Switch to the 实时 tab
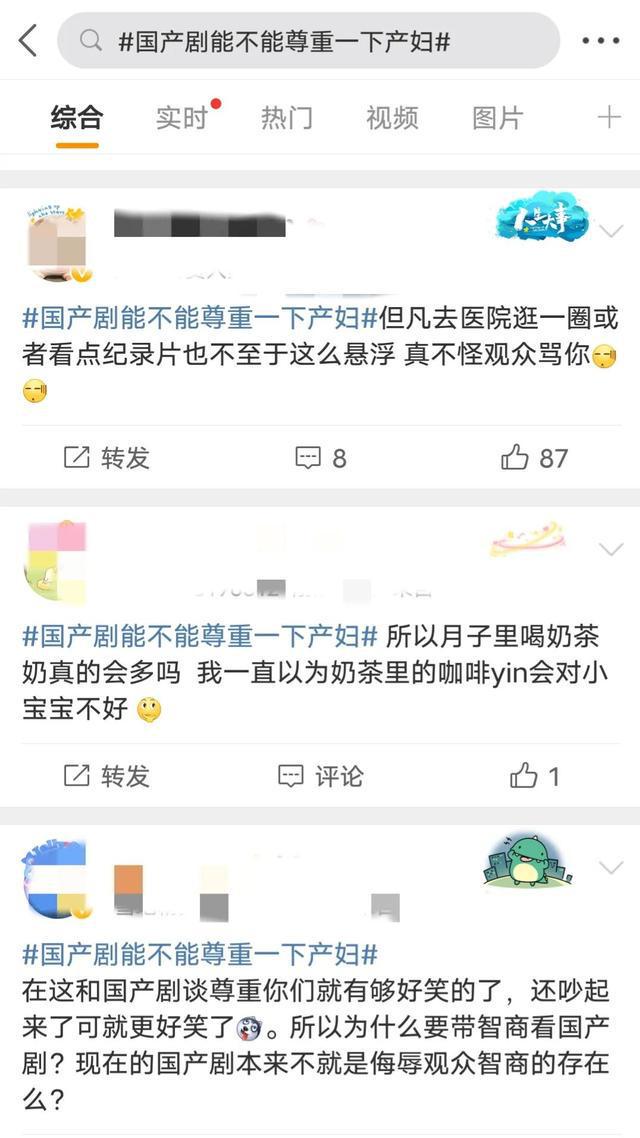This screenshot has width=640, height=1138. (183, 117)
